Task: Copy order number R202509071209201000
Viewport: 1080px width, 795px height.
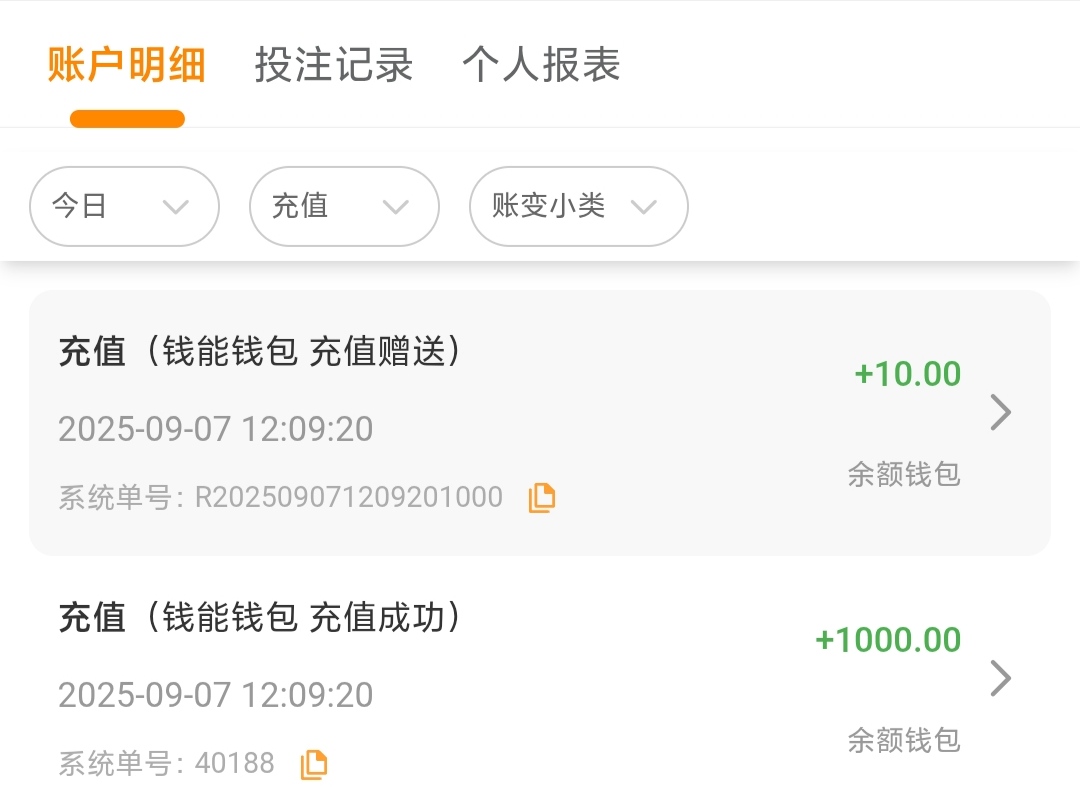Action: pyautogui.click(x=541, y=497)
